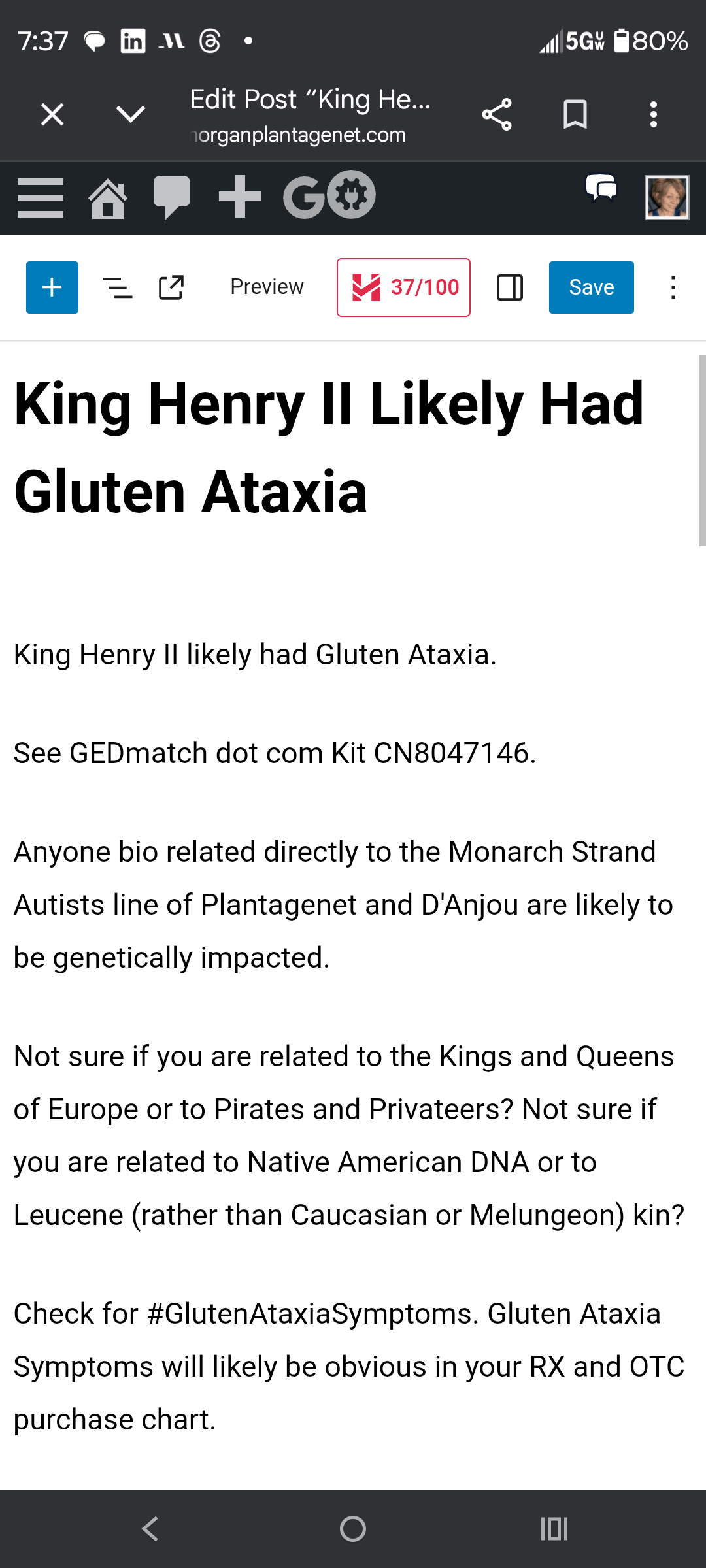The width and height of the screenshot is (706, 1568).
Task: Open the WordPress admin hamburger menu
Action: (x=40, y=197)
